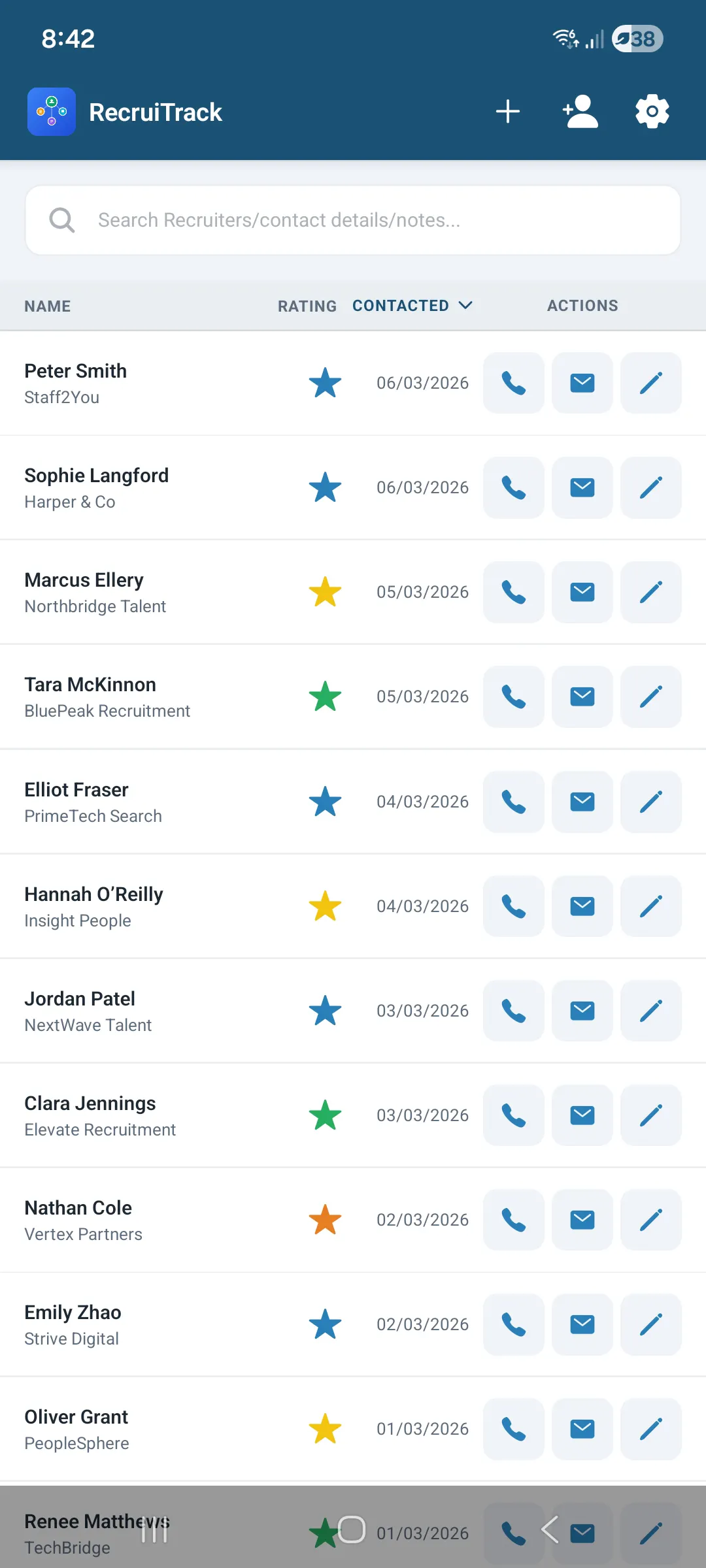Call Clara Jennings
Viewport: 706px width, 1568px height.
click(514, 1115)
